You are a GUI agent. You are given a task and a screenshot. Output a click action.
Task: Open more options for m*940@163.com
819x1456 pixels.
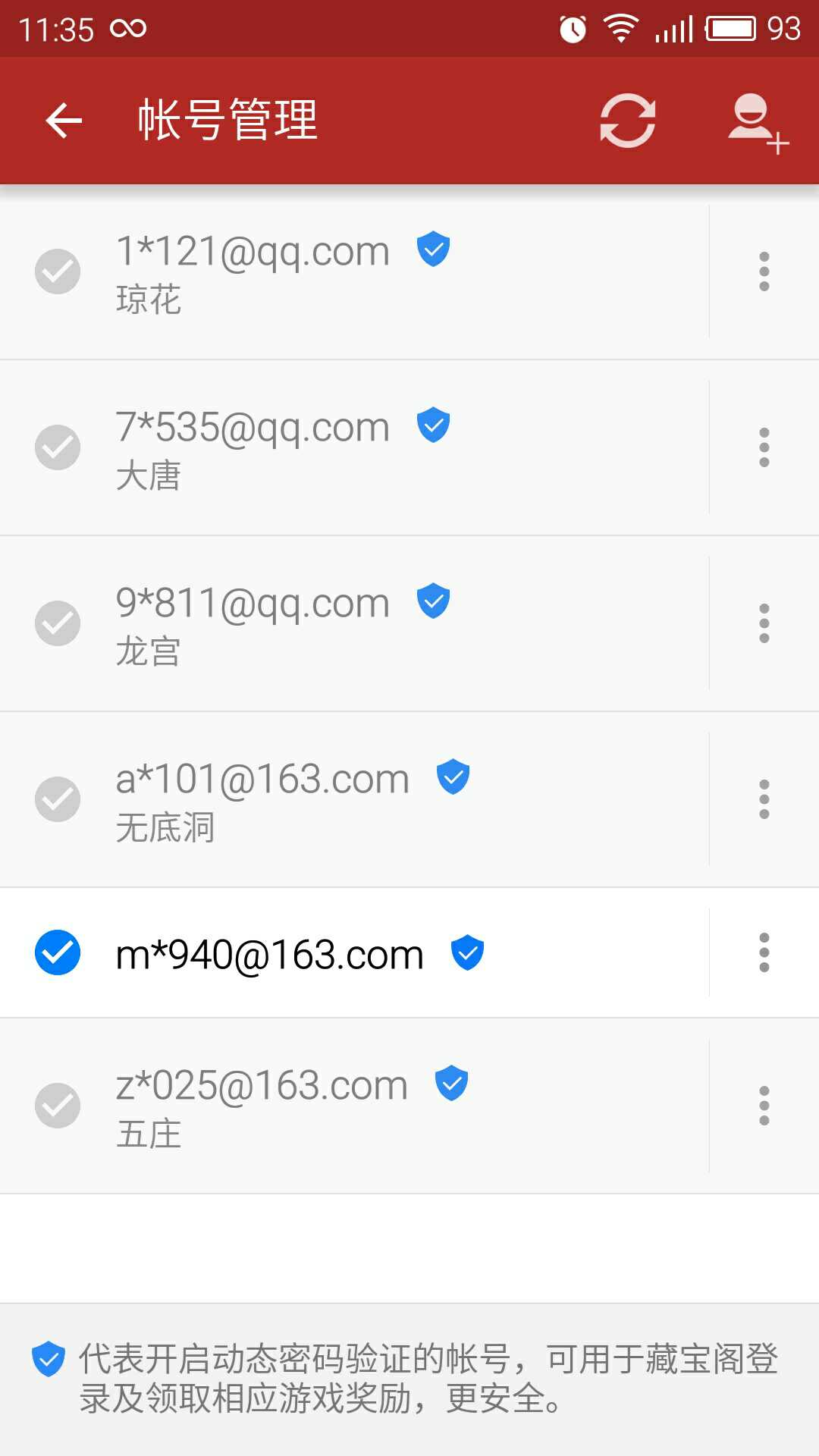[764, 952]
